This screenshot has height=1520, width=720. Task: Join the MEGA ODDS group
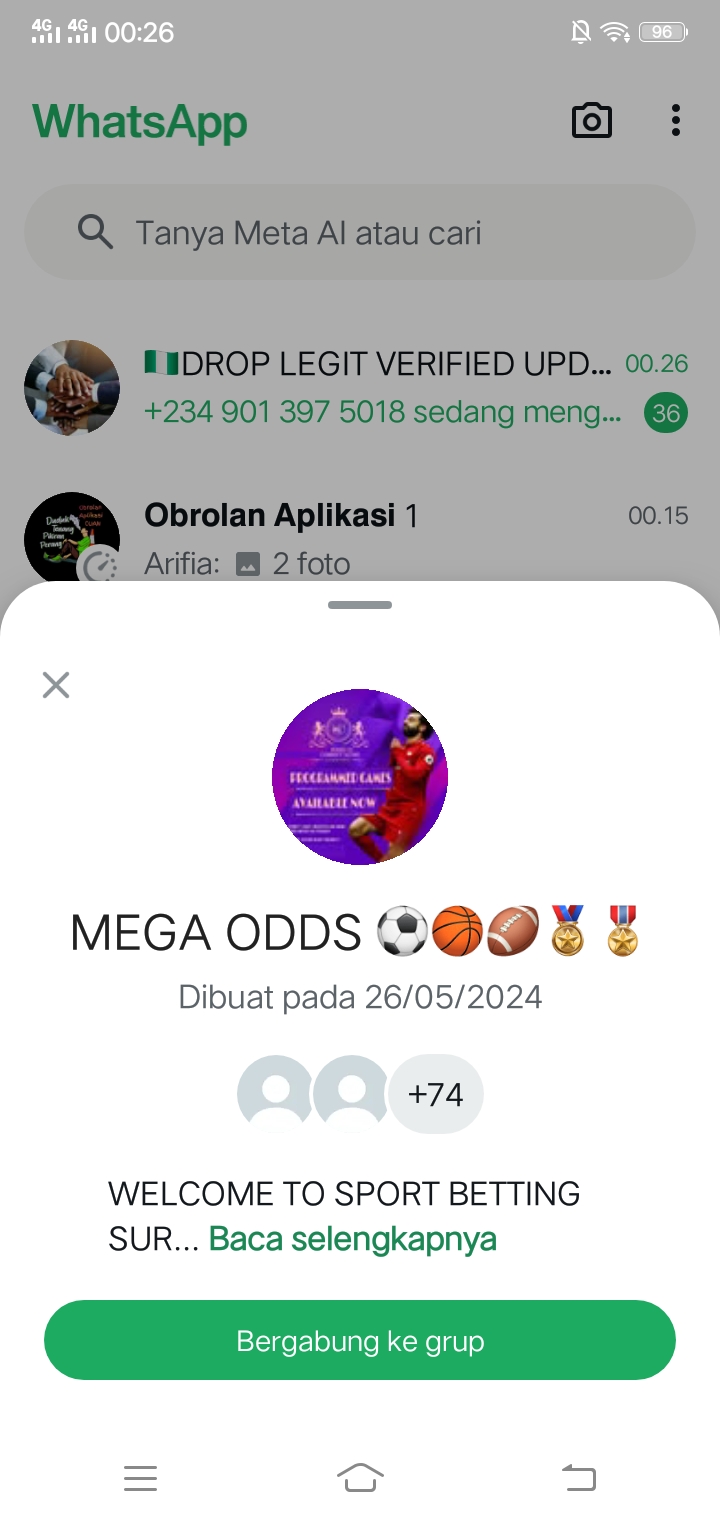(360, 1340)
